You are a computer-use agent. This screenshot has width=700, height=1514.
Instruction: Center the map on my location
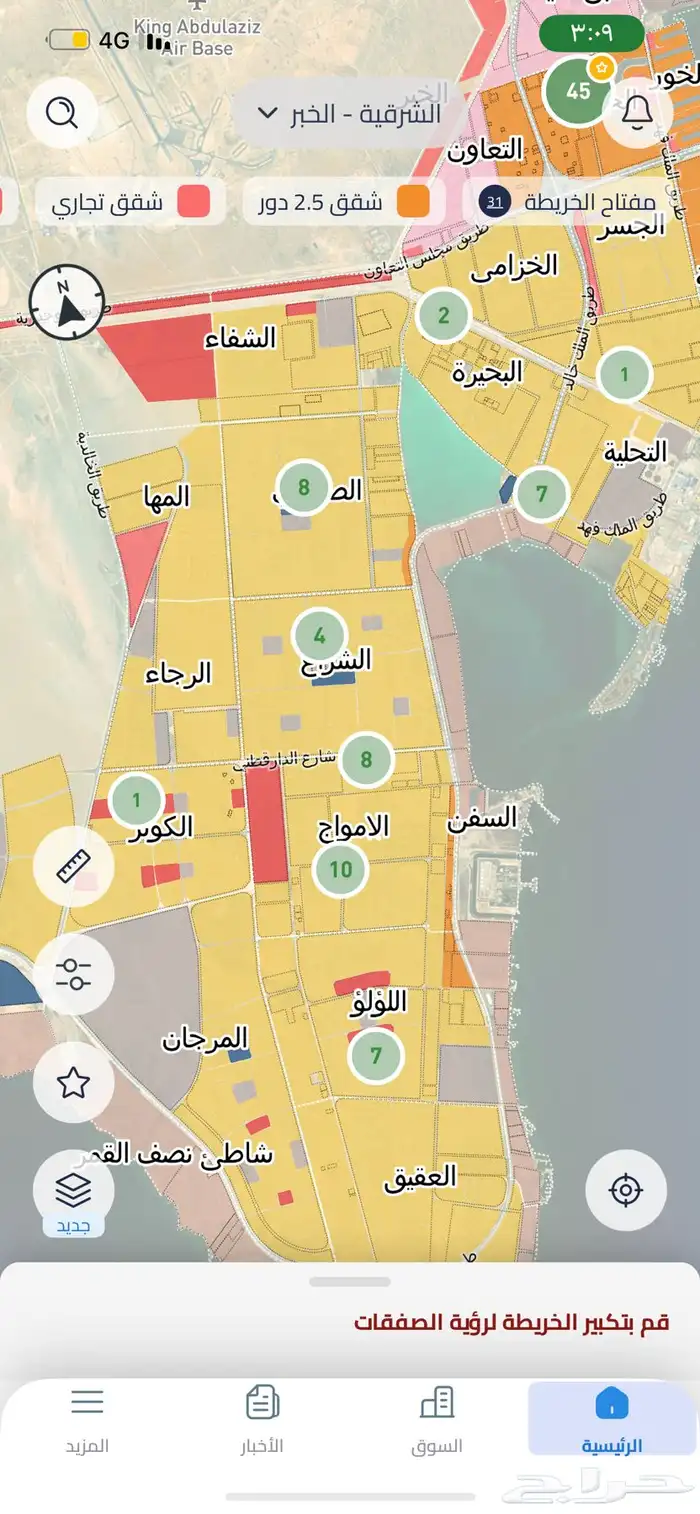(x=626, y=1190)
